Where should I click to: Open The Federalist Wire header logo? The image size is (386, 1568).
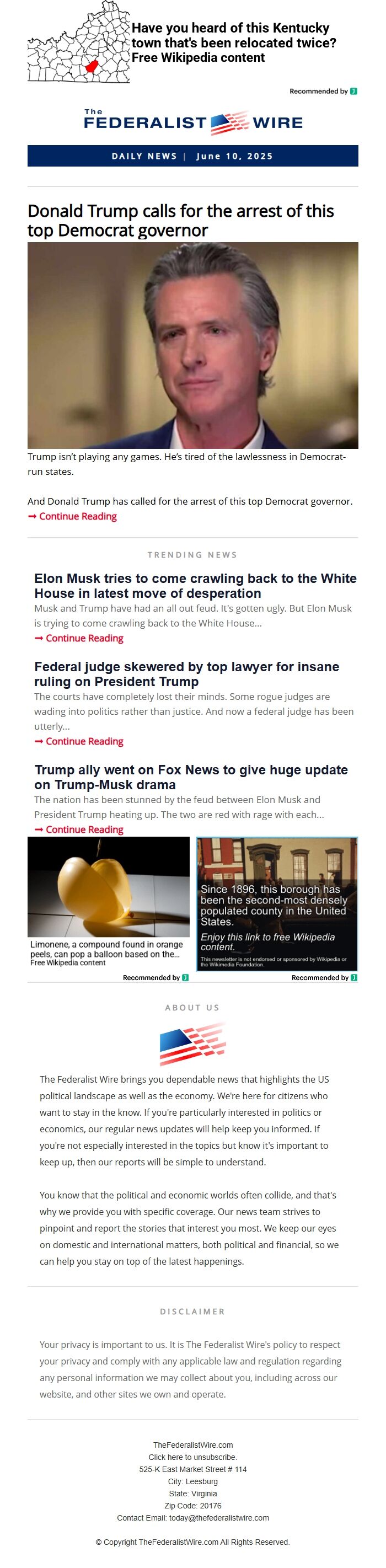pos(193,122)
